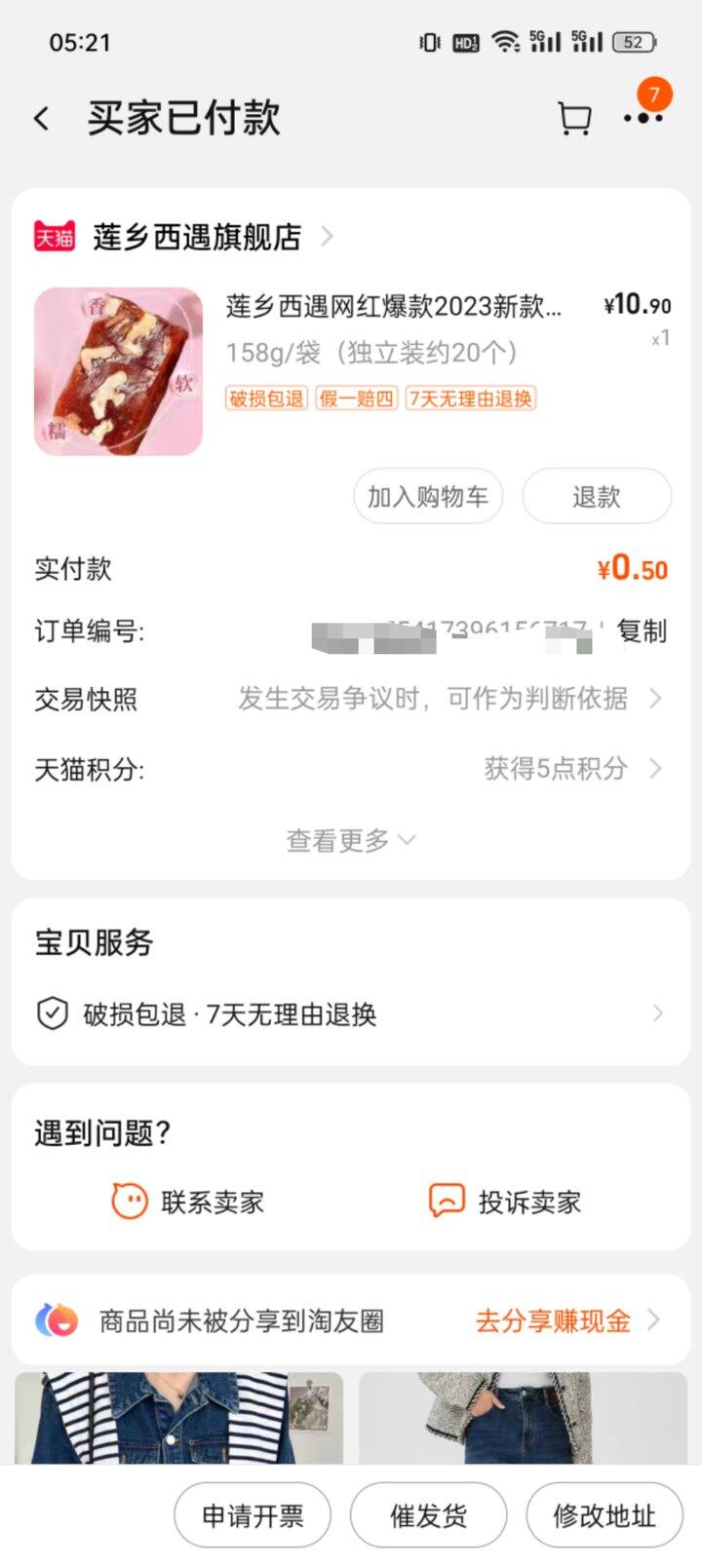Tap 催发货 to urge shipment
Viewport: 702px width, 1568px height.
(427, 1514)
